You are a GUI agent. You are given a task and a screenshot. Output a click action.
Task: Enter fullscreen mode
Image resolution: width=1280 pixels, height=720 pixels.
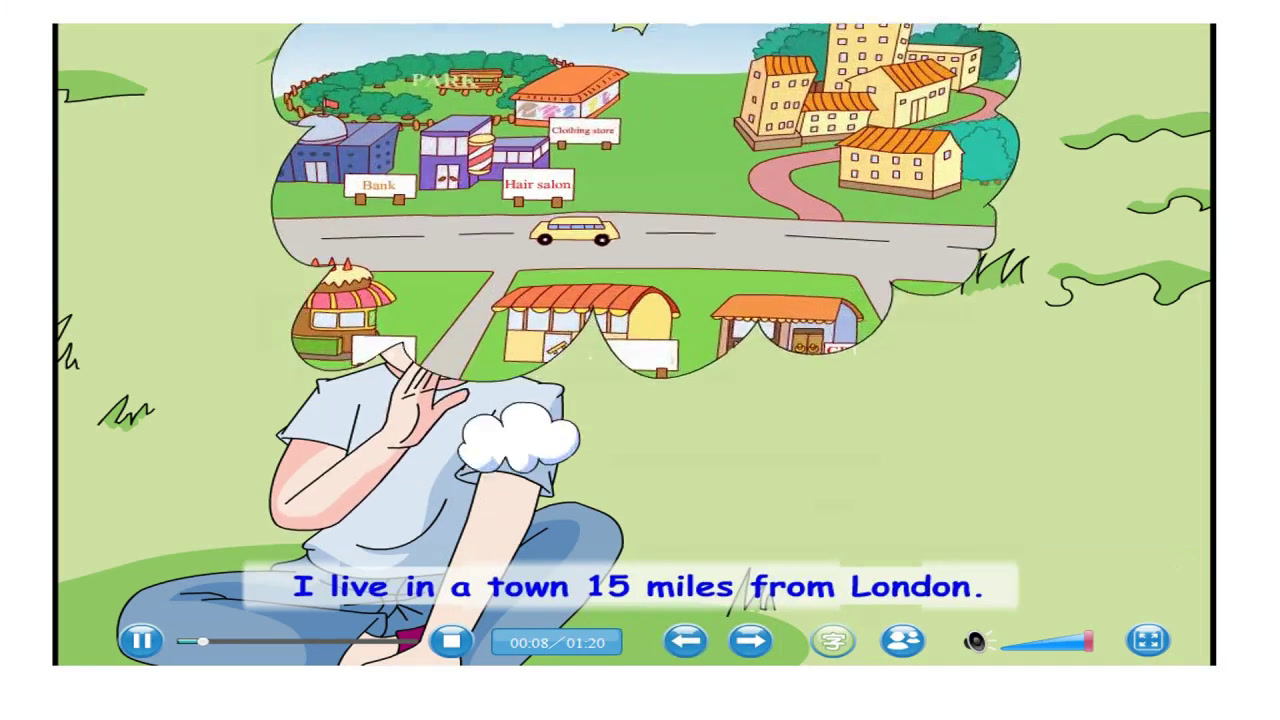point(1147,640)
